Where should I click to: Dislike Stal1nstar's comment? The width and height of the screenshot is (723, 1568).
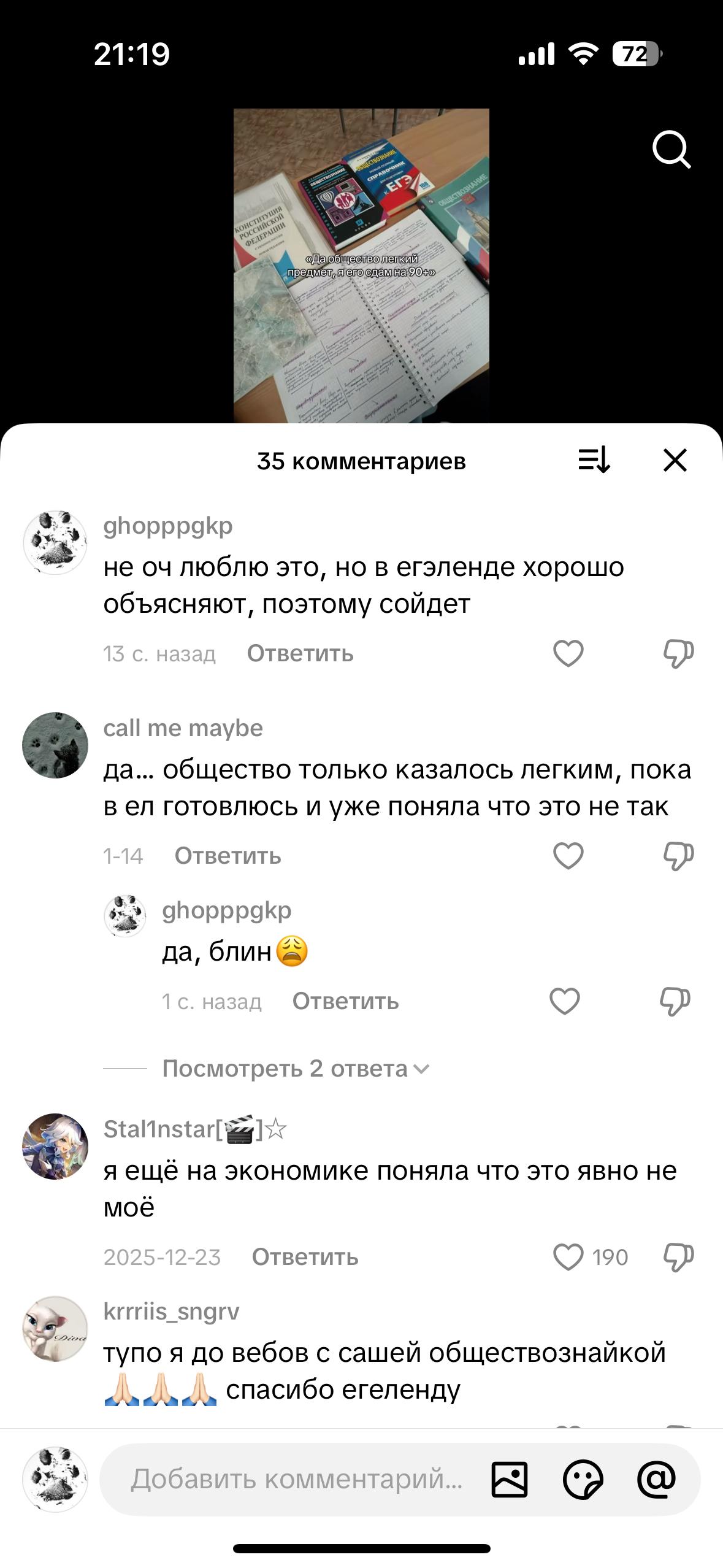(678, 1257)
